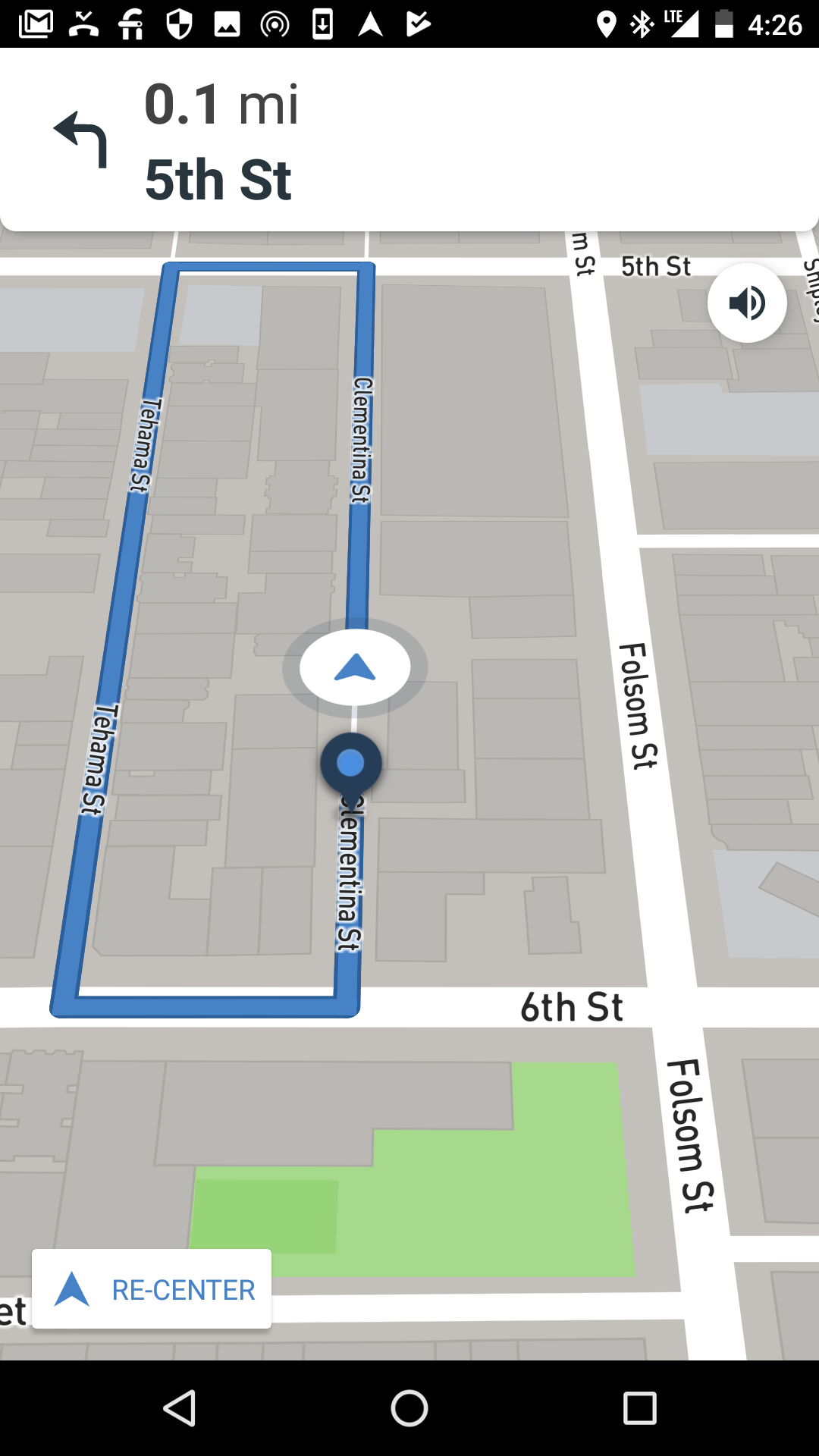819x1456 pixels.
Task: Mute navigation voice with the sound toggle
Action: tap(747, 303)
